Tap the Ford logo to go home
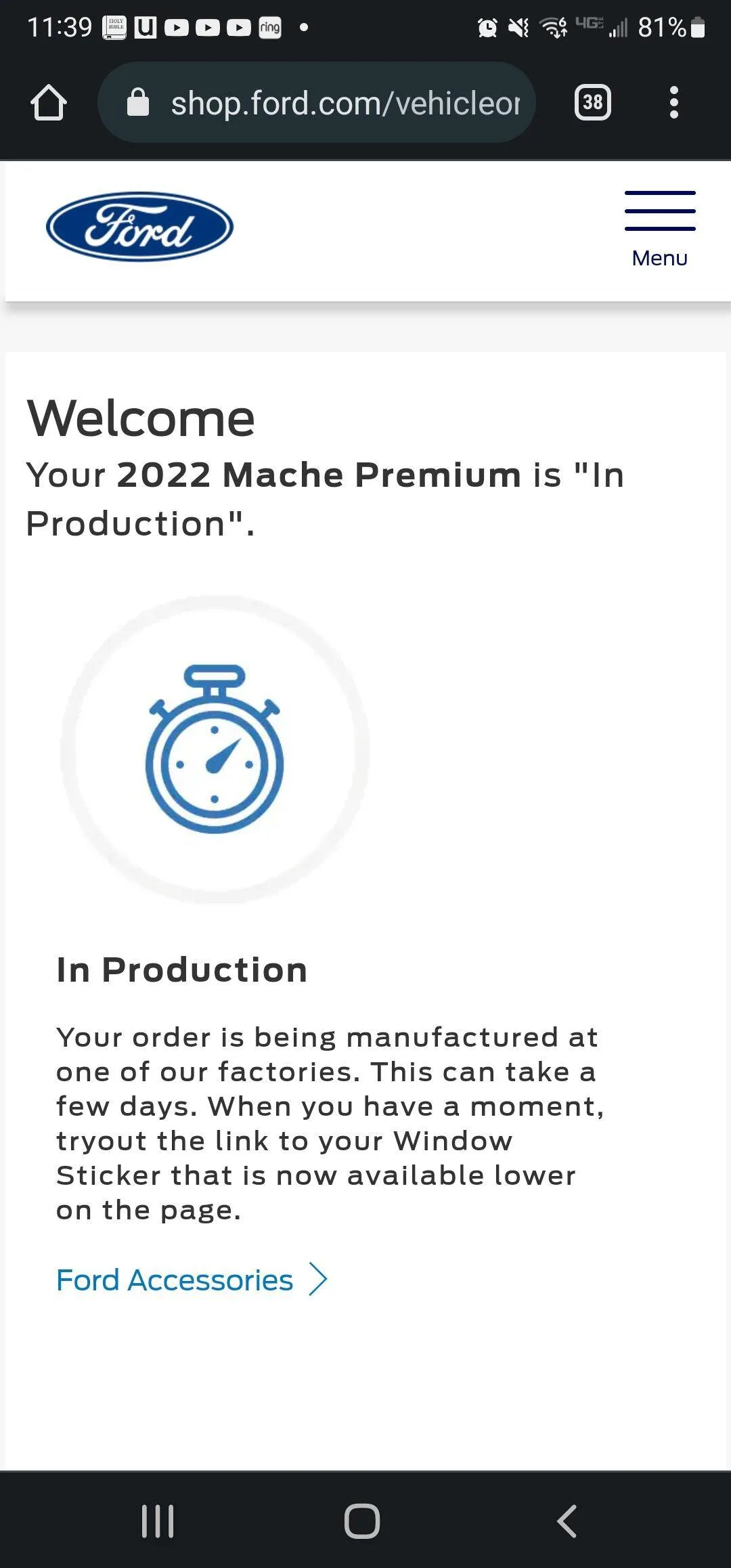Viewport: 731px width, 1568px height. coord(140,227)
